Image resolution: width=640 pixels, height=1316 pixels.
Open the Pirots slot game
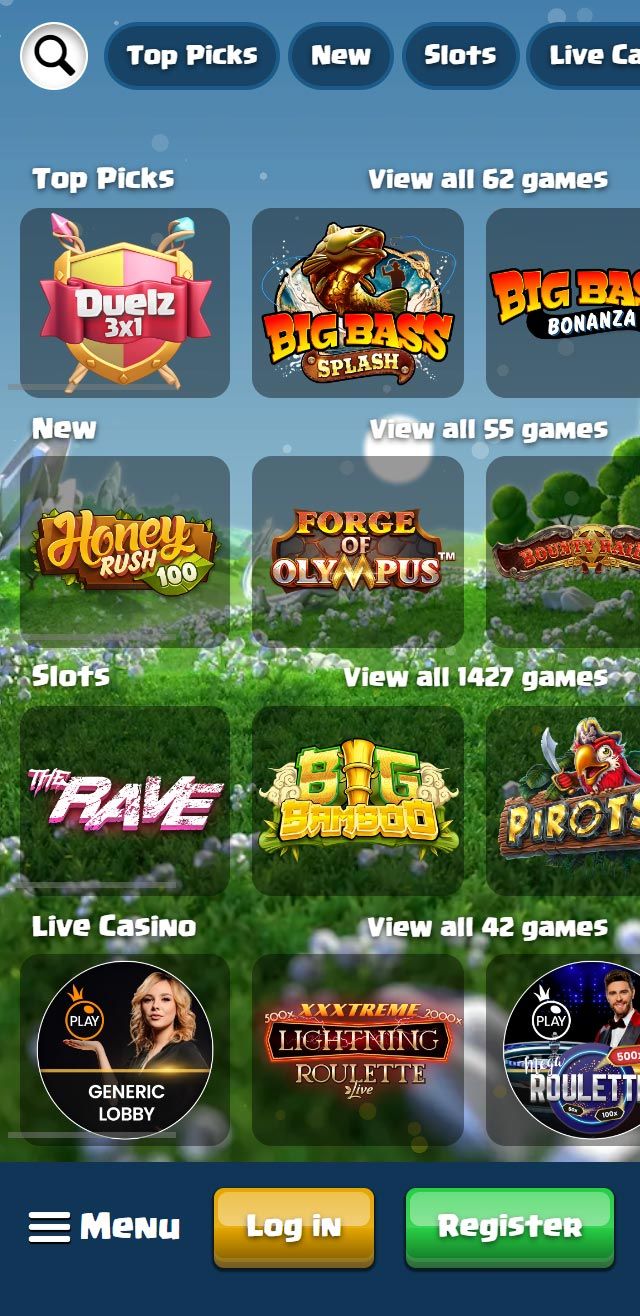tap(565, 800)
